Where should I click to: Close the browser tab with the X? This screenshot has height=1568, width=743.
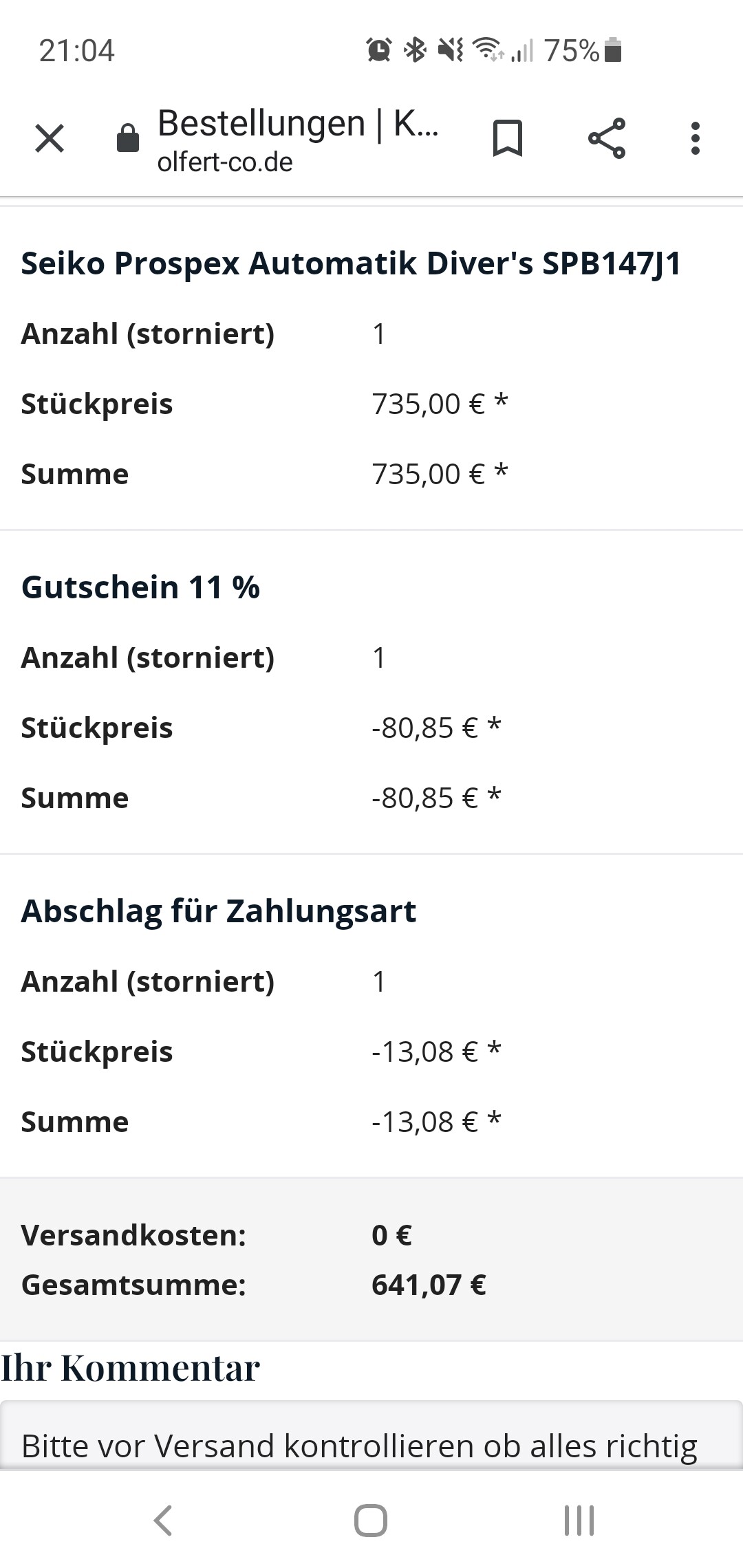click(x=50, y=138)
